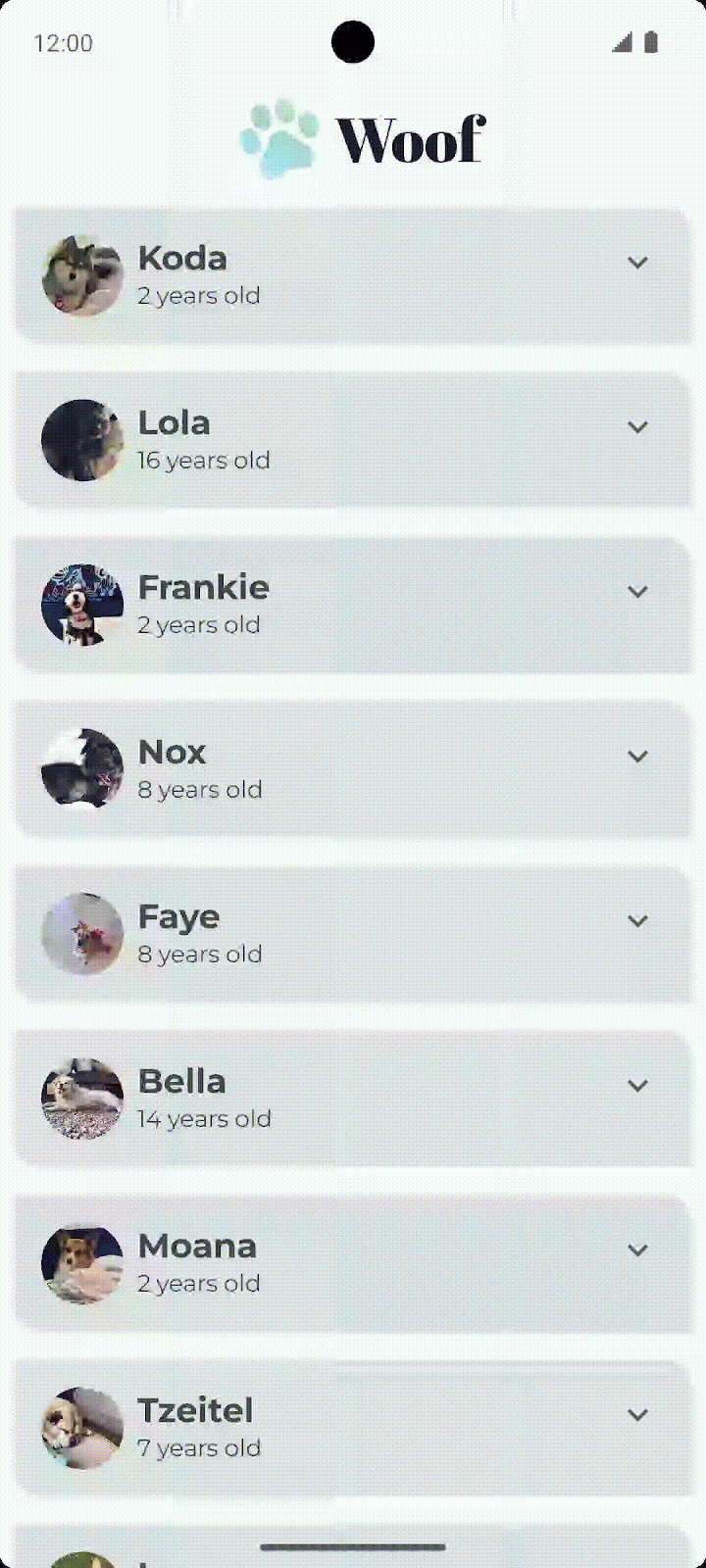Open Faye's expand arrow
The image size is (706, 1568).
637,921
